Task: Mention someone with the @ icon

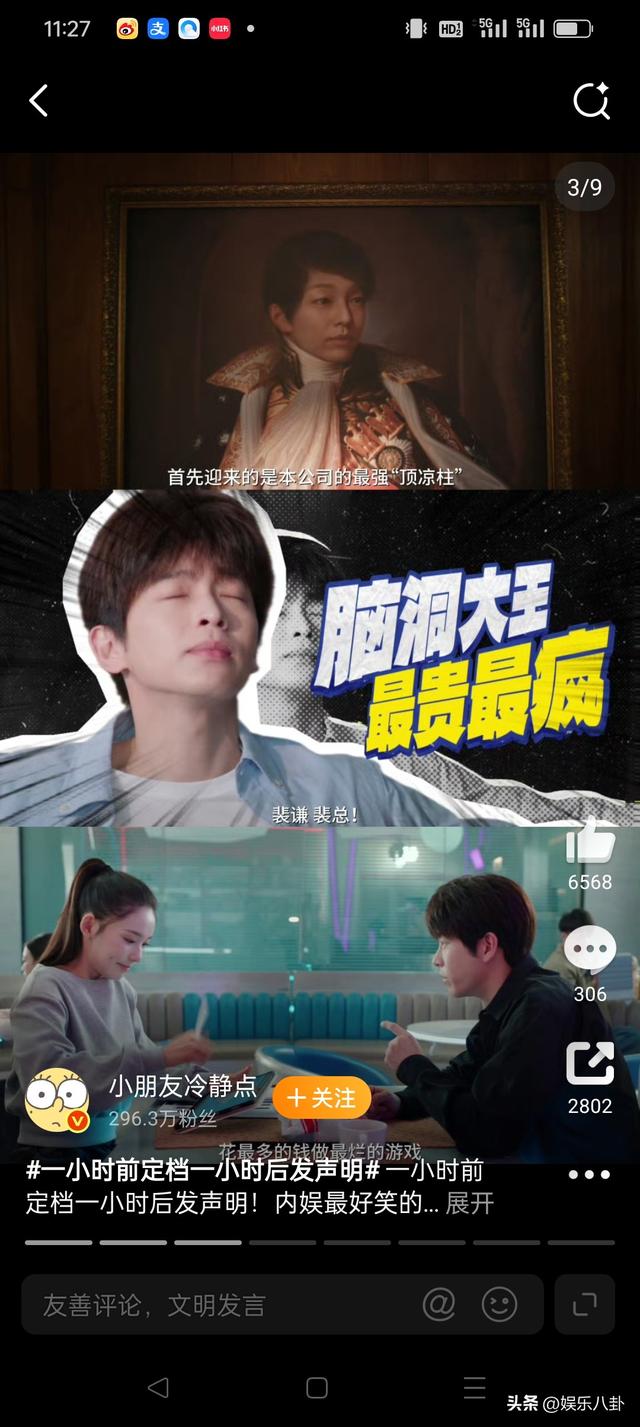Action: pos(439,1304)
